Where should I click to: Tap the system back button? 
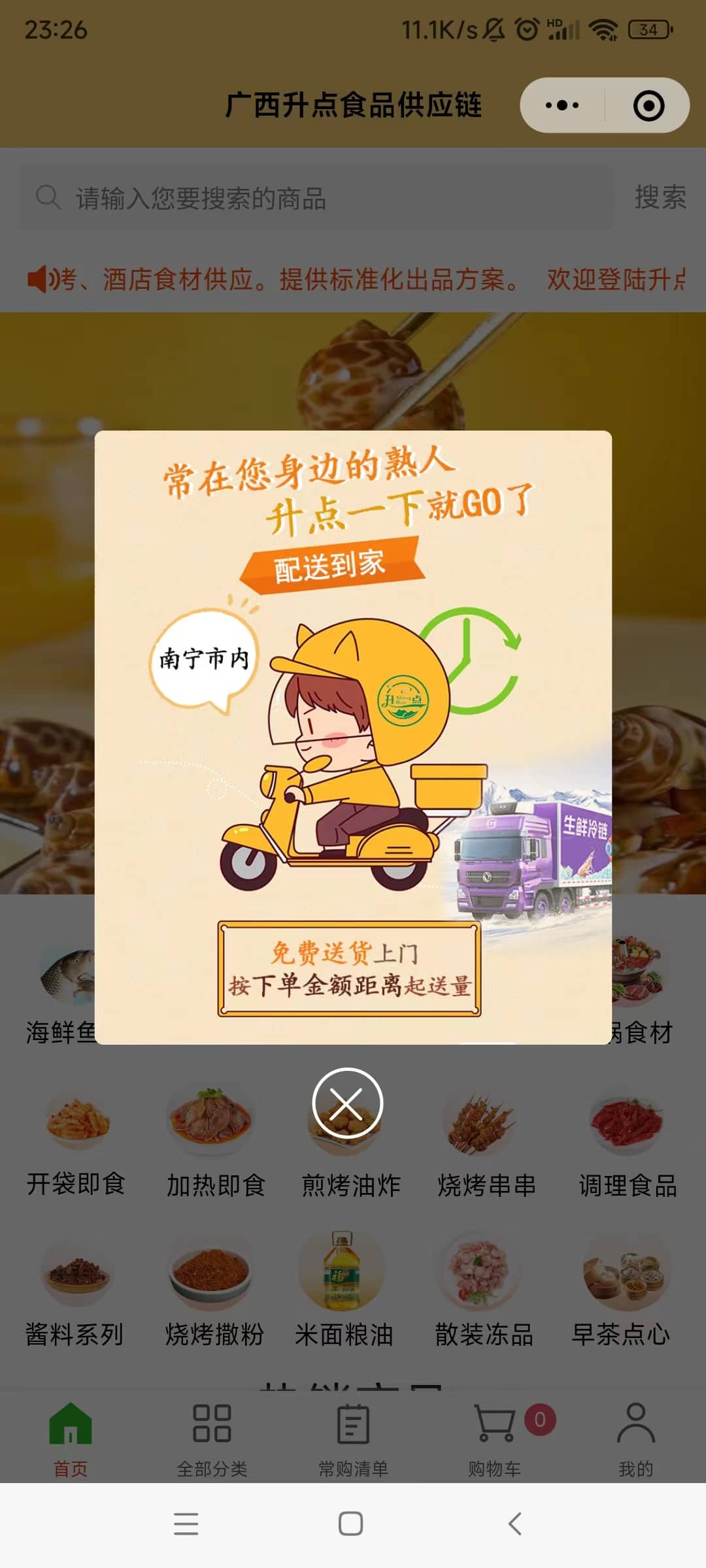pos(515,1524)
